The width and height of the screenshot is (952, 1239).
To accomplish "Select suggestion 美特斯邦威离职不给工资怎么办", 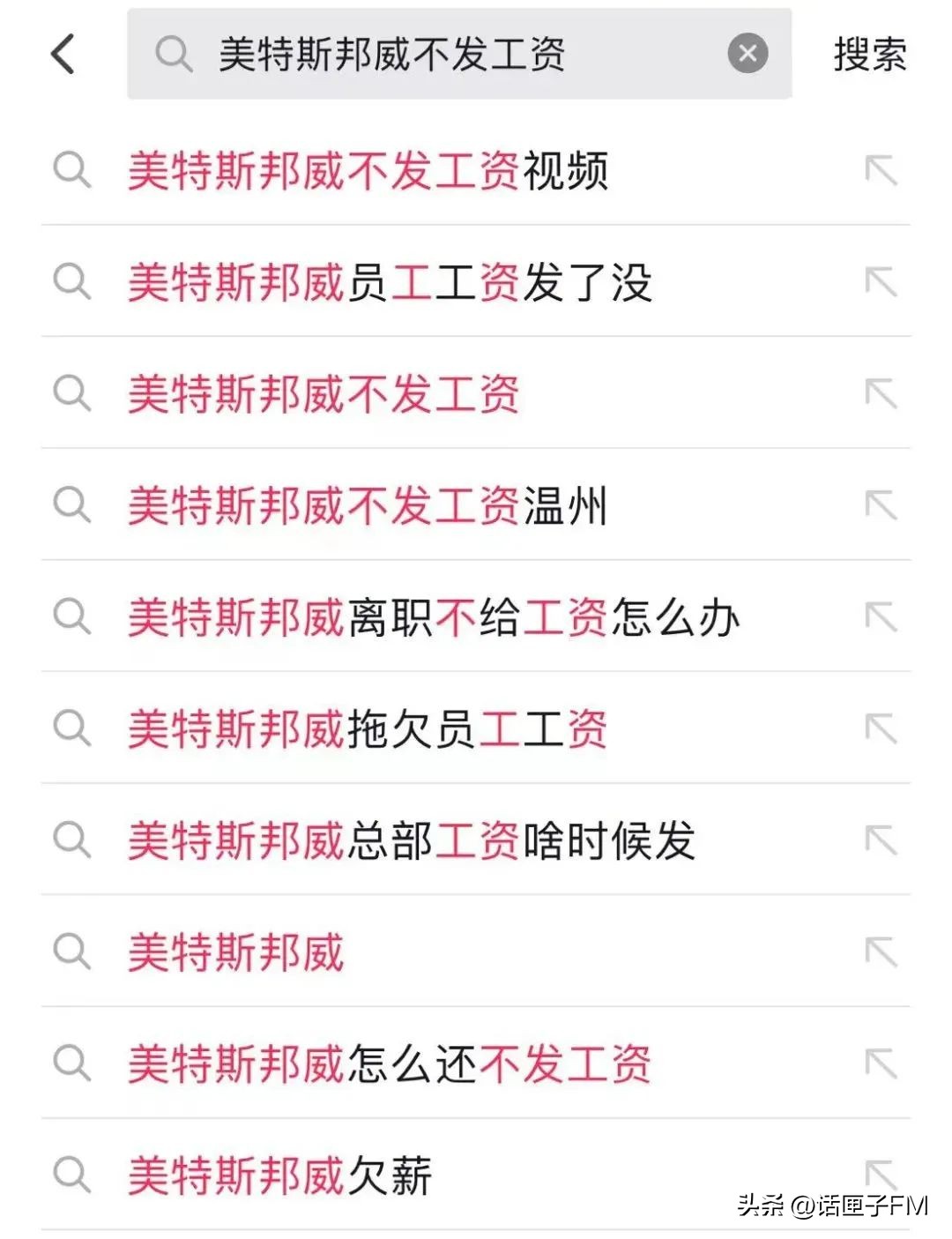I will click(432, 617).
